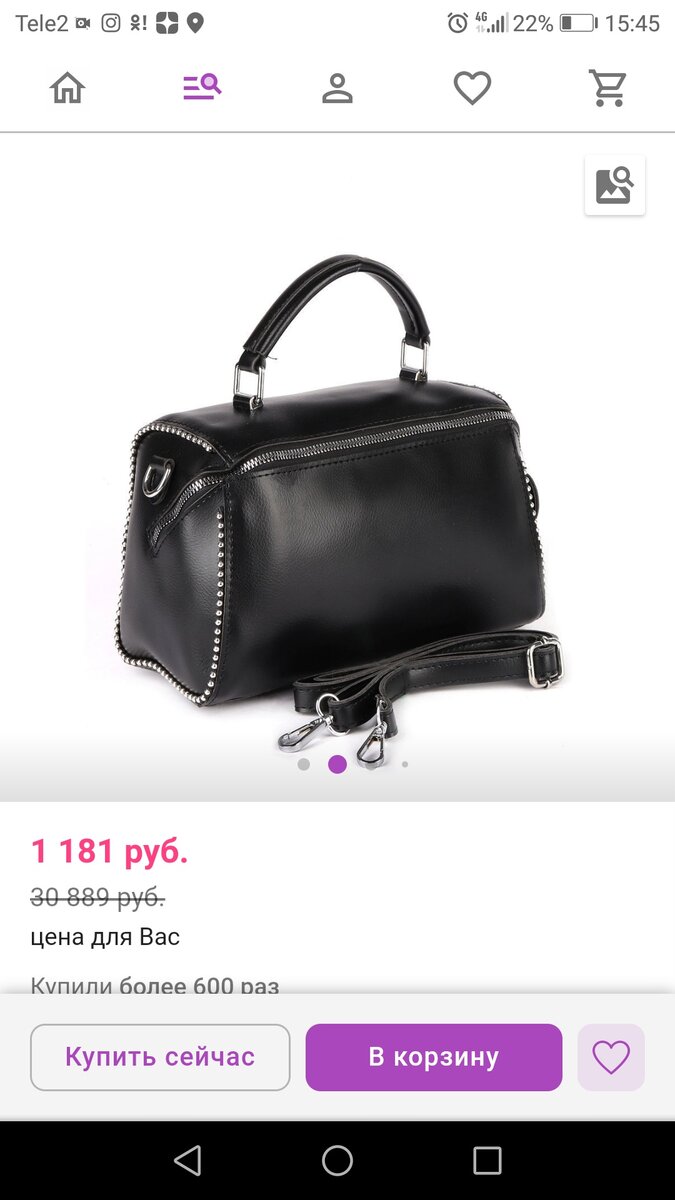This screenshot has height=1200, width=675.
Task: Add the bag with 'В корзину'
Action: pyautogui.click(x=433, y=1057)
